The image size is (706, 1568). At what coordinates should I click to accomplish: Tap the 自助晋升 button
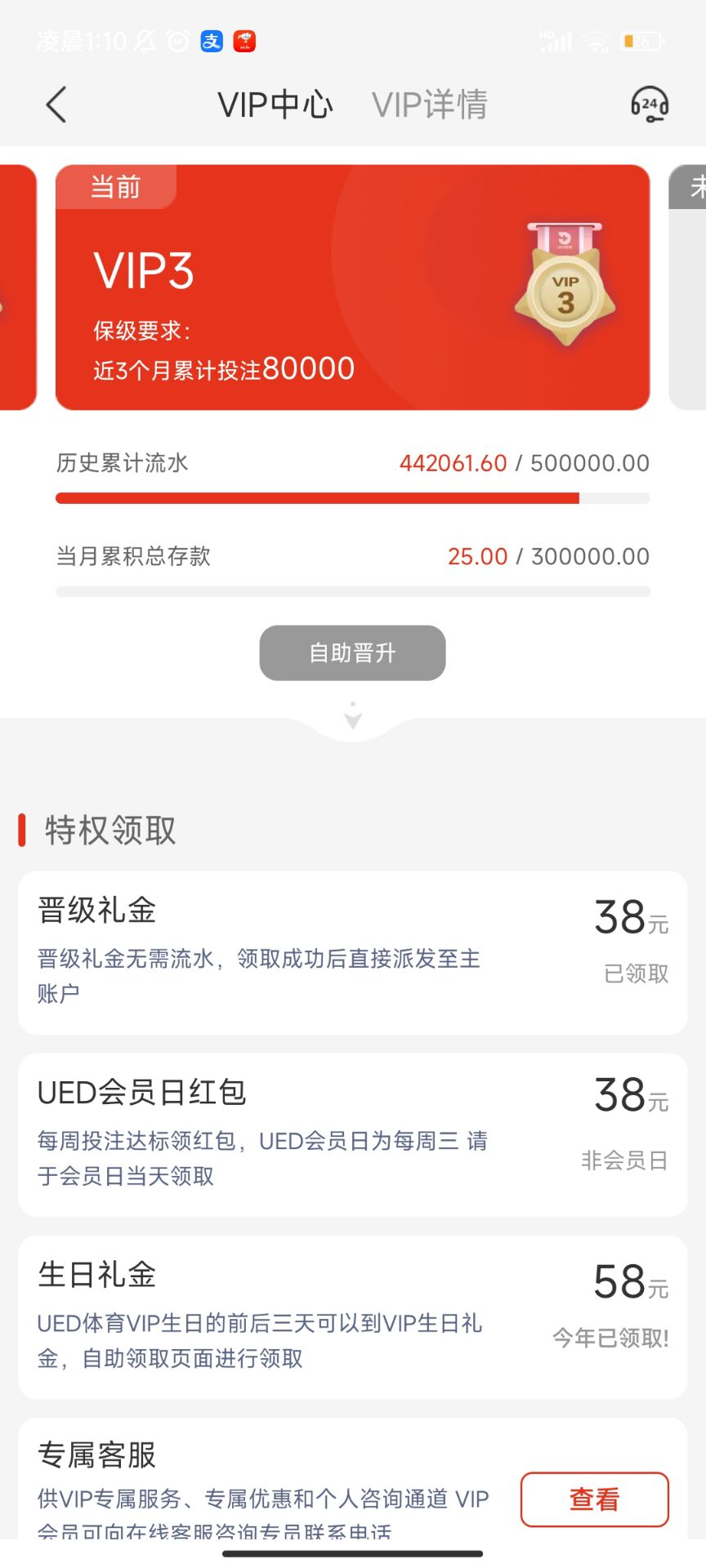pyautogui.click(x=352, y=653)
